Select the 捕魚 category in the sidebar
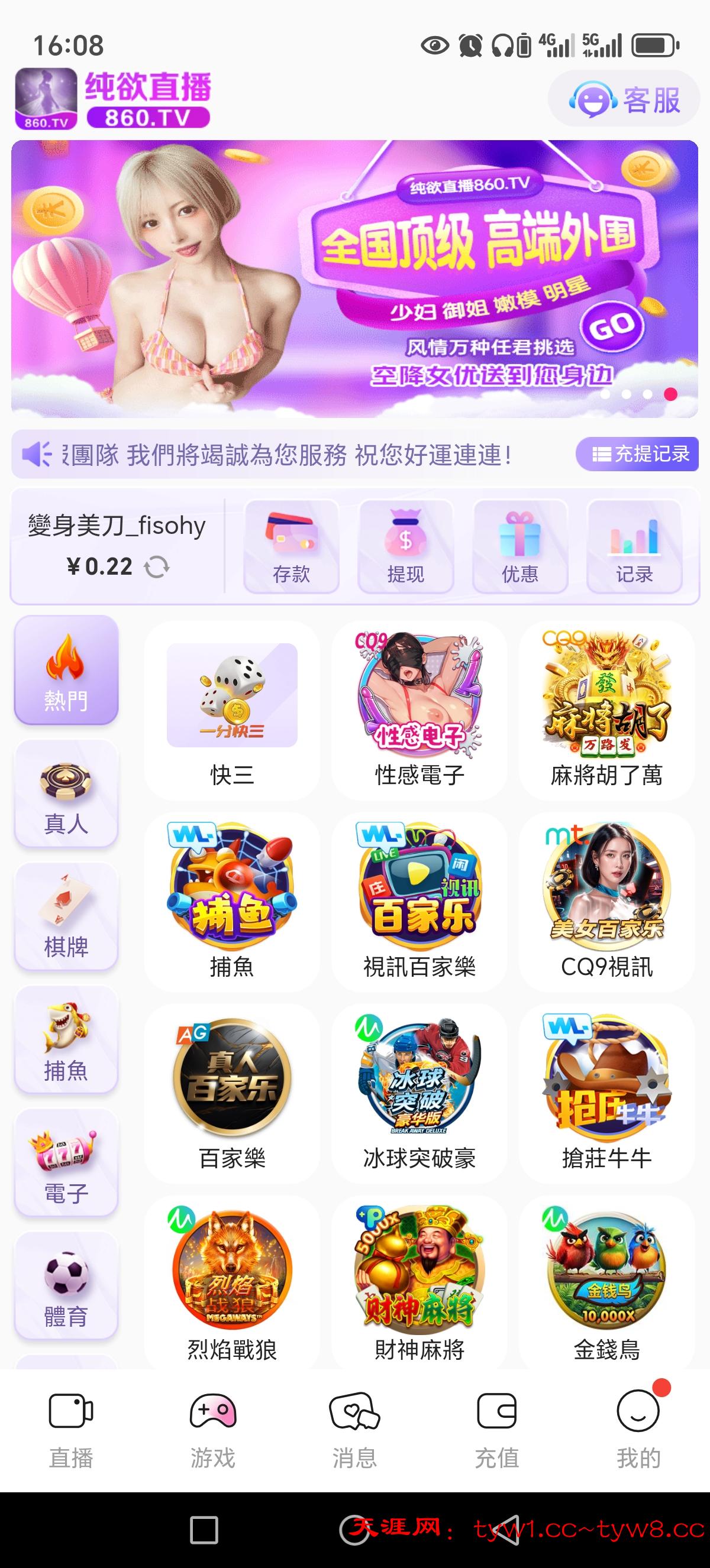Screen dimensions: 710x1568 click(66, 1039)
